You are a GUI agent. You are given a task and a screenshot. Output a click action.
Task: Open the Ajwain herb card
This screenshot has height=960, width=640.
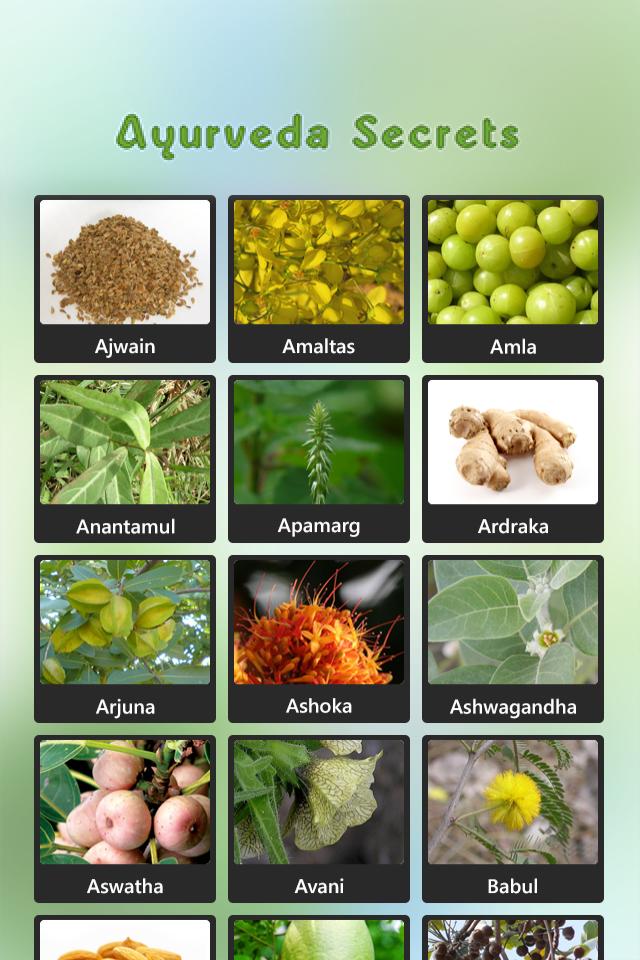tap(125, 279)
